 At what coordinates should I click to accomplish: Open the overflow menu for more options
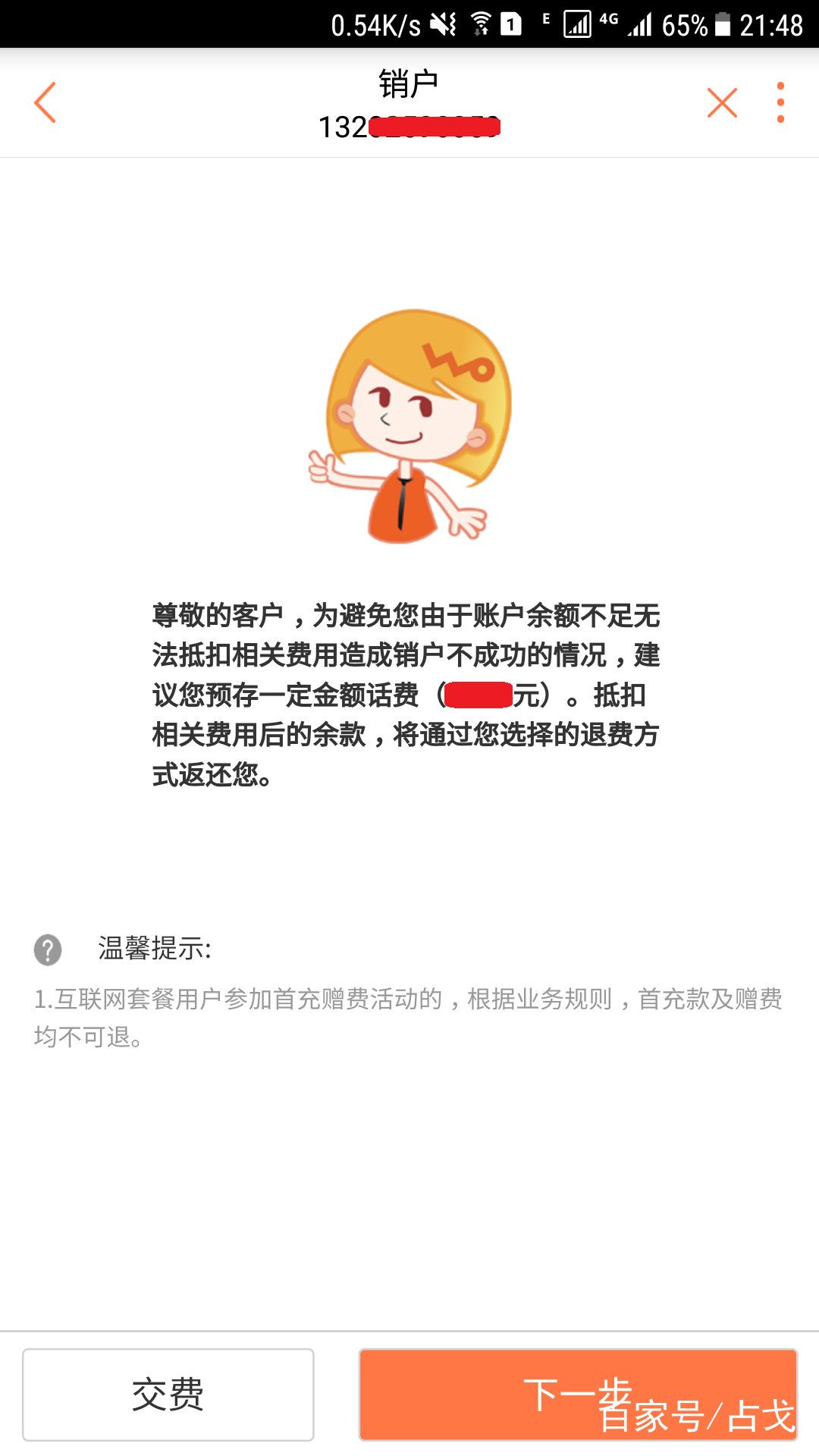780,102
